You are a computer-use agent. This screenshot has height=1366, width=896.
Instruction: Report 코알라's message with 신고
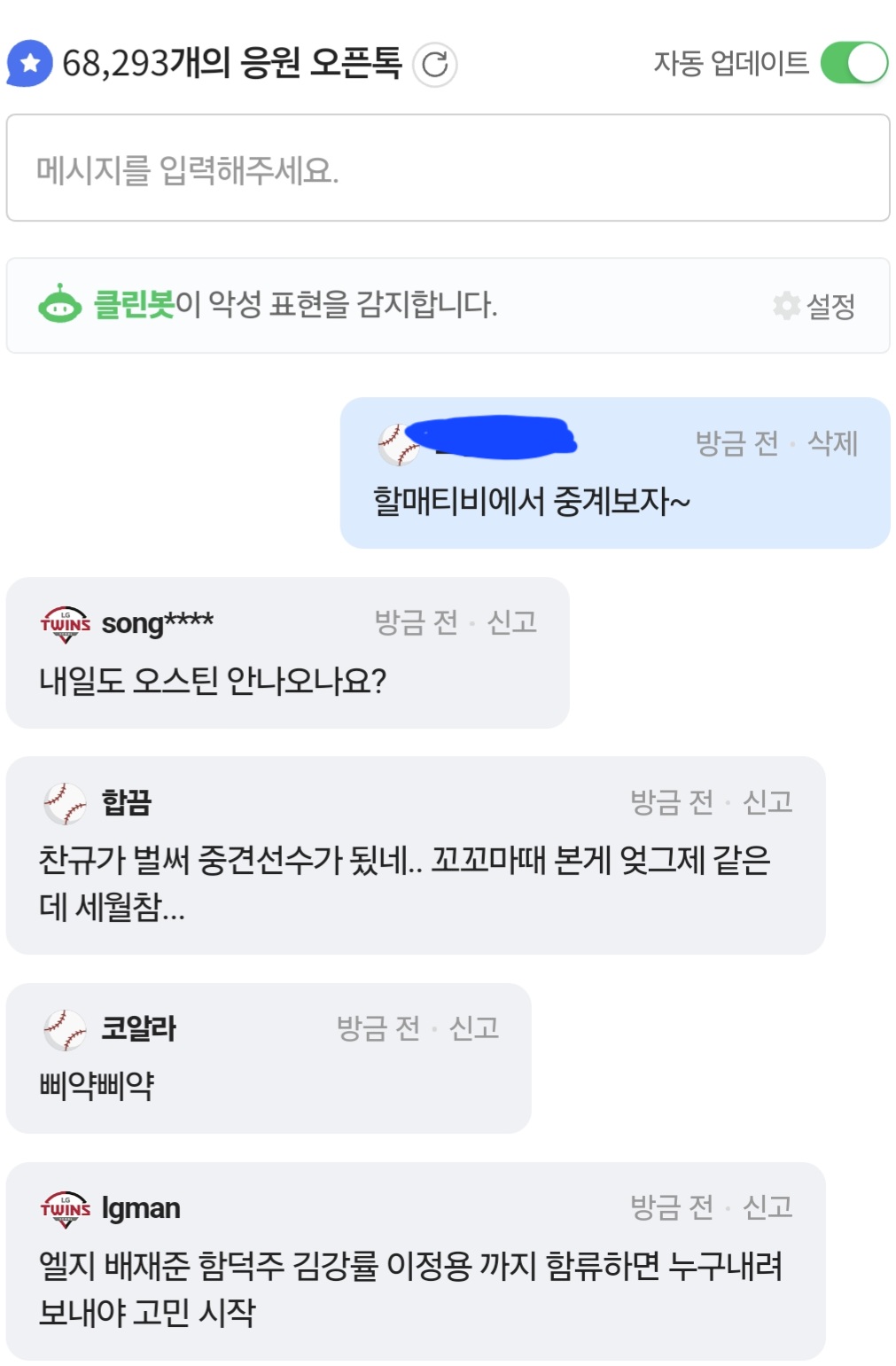(473, 1028)
